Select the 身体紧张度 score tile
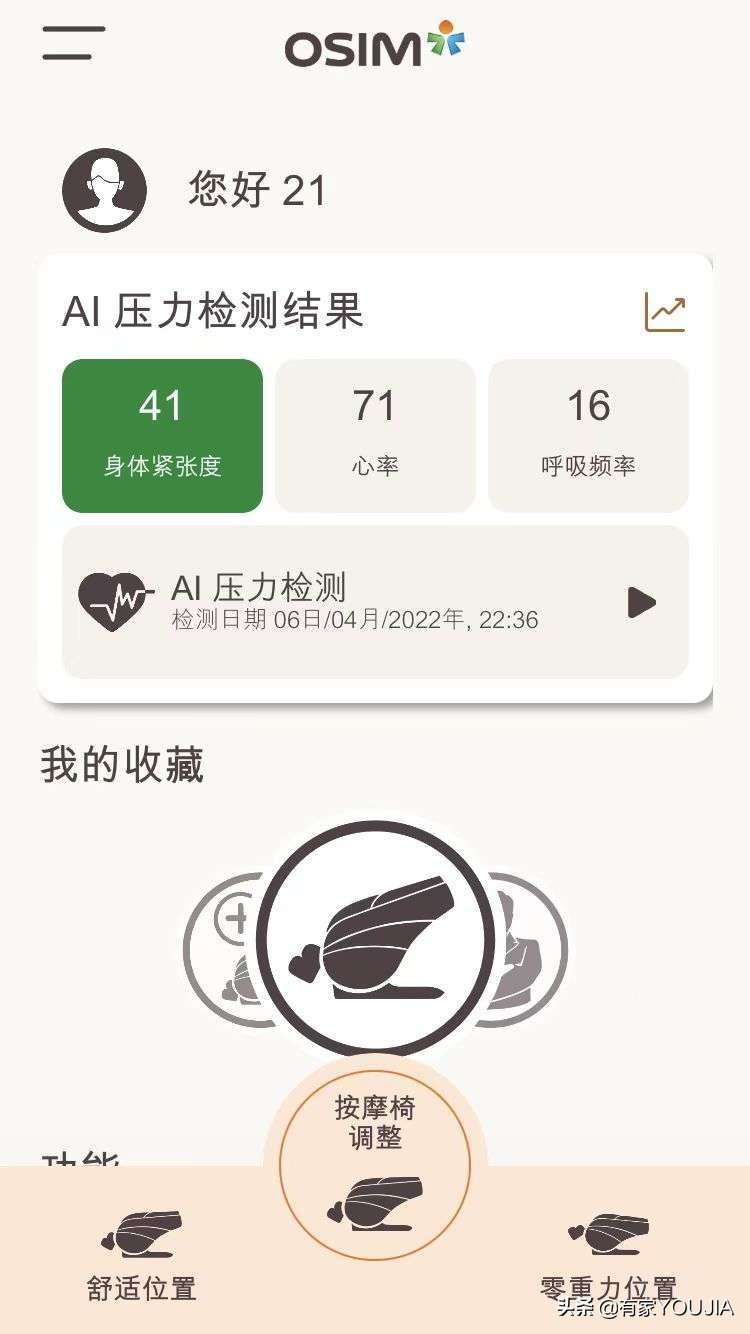The width and height of the screenshot is (750, 1334). [162, 433]
